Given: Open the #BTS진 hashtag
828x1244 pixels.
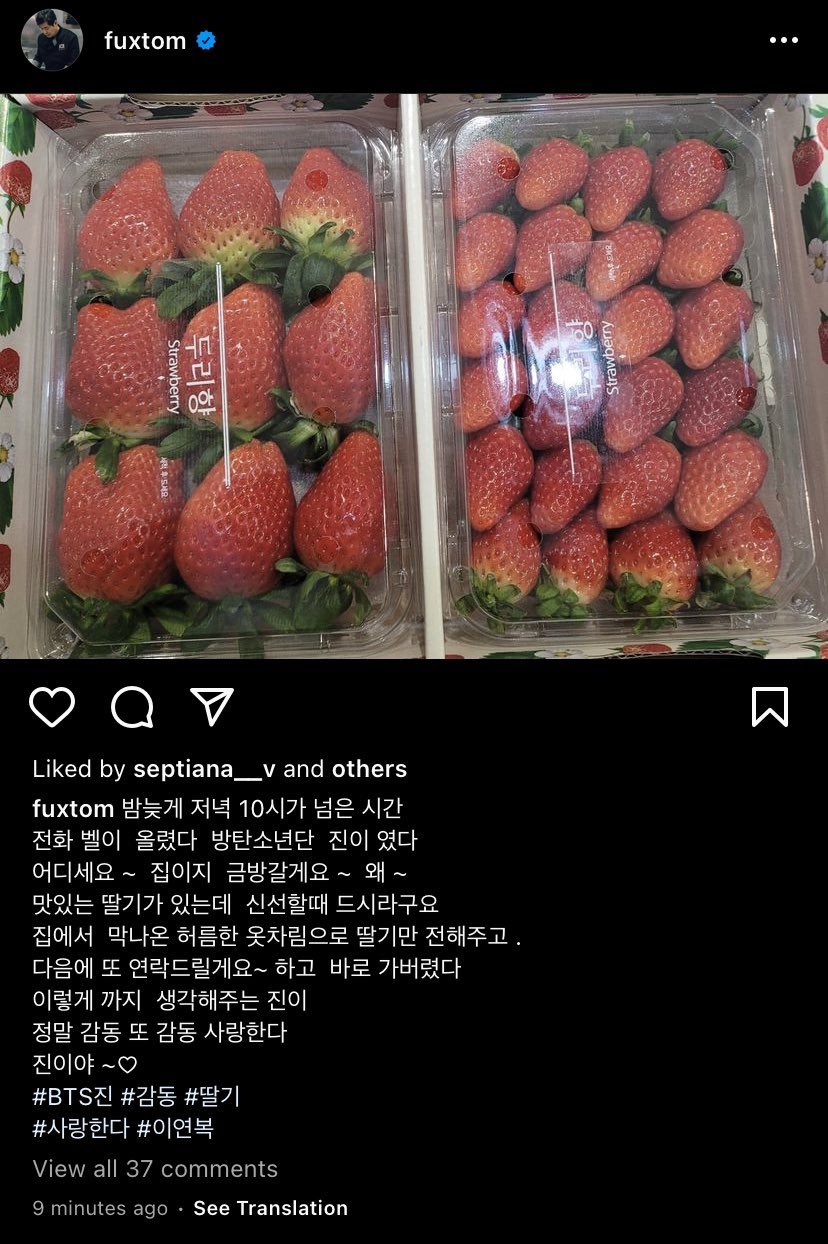Looking at the screenshot, I should coord(73,1097).
